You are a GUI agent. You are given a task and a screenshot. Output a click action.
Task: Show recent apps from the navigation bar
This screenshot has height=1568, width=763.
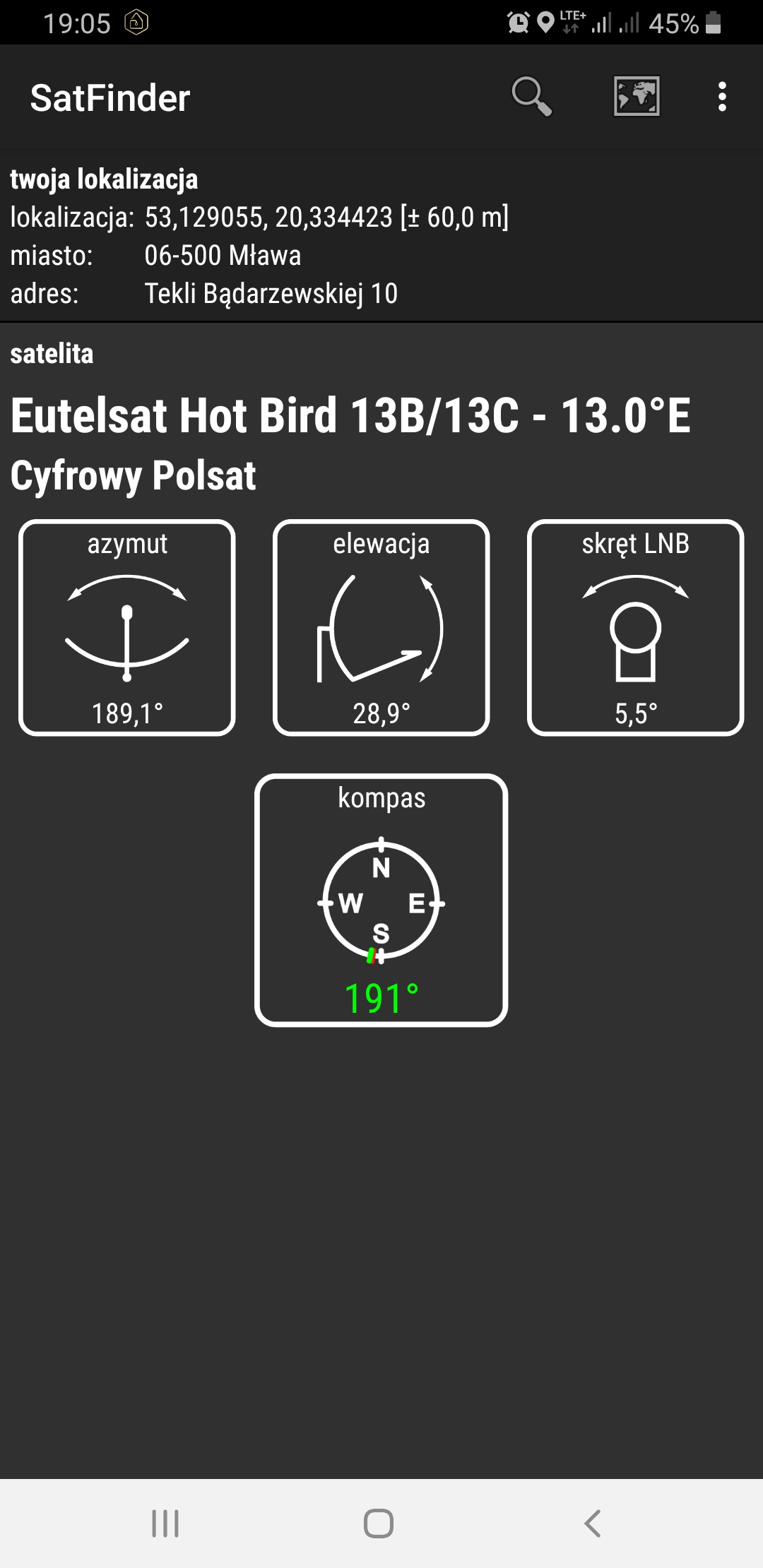click(x=165, y=1524)
